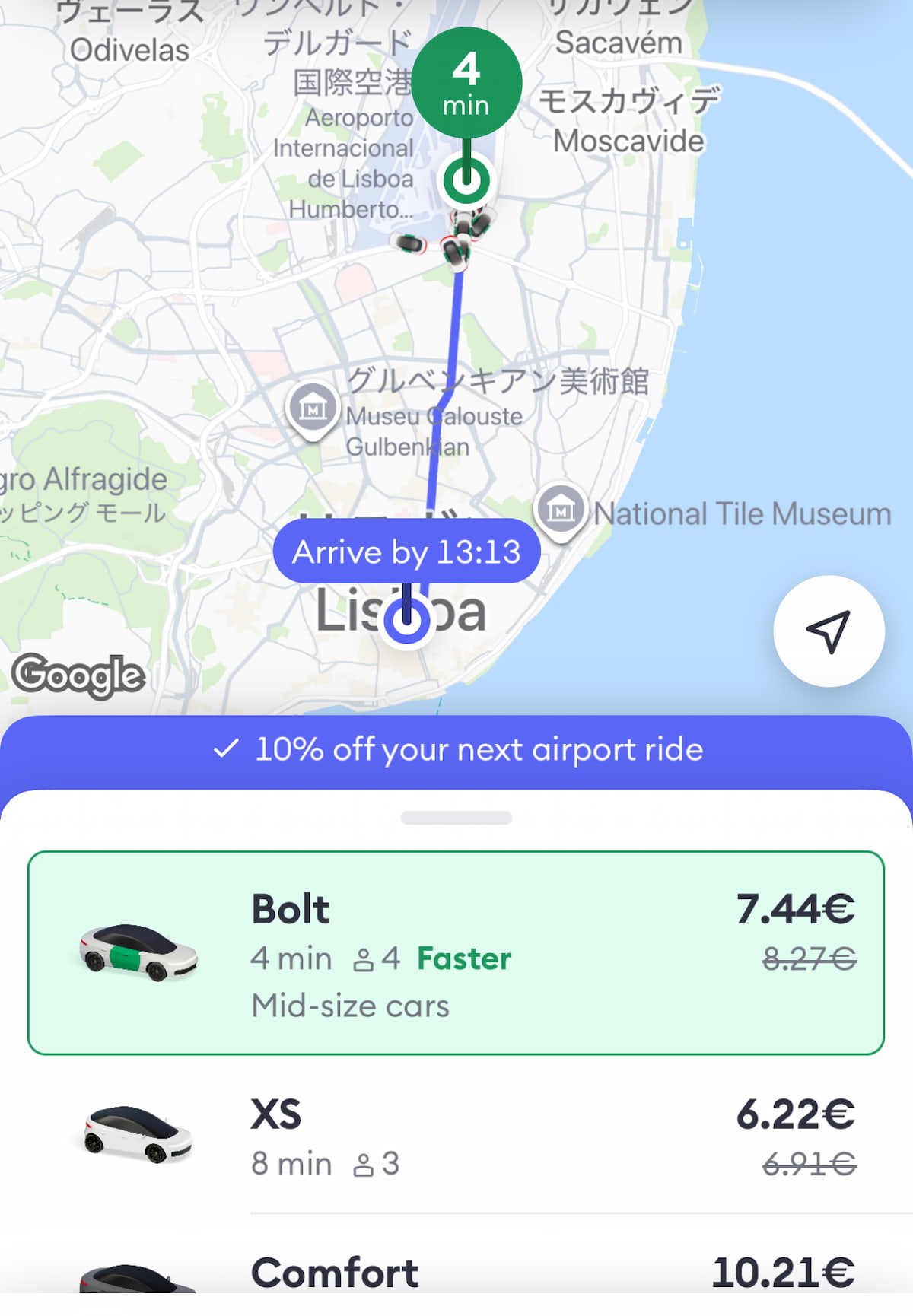The width and height of the screenshot is (913, 1316).
Task: Select the Bolt ride option
Action: tap(456, 953)
